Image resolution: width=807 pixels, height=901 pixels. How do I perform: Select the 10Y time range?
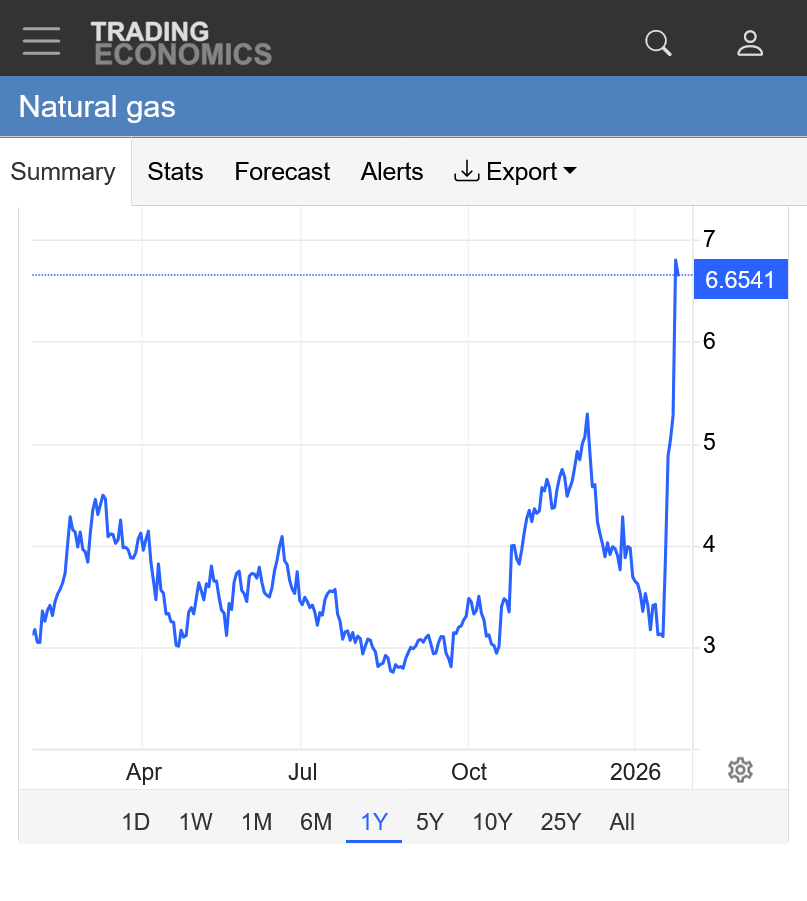coord(492,822)
